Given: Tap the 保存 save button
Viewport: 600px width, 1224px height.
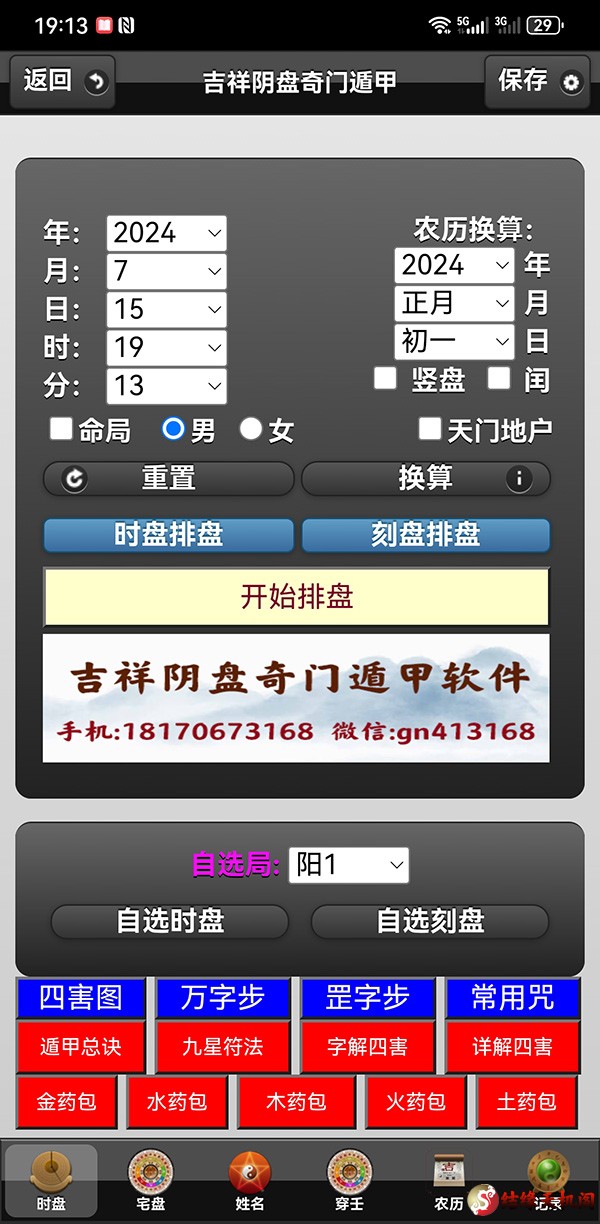Looking at the screenshot, I should [x=538, y=81].
